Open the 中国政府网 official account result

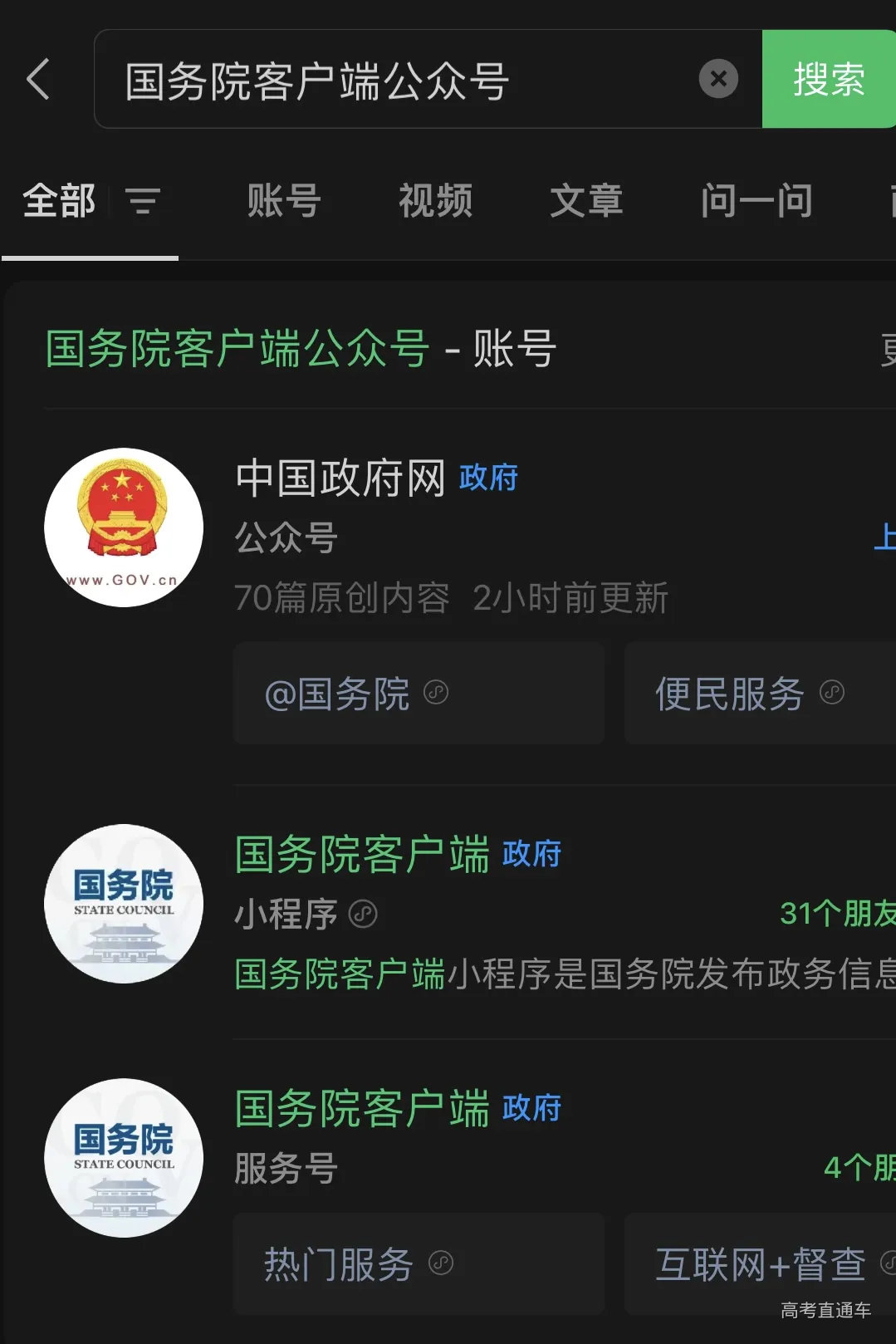pos(340,478)
